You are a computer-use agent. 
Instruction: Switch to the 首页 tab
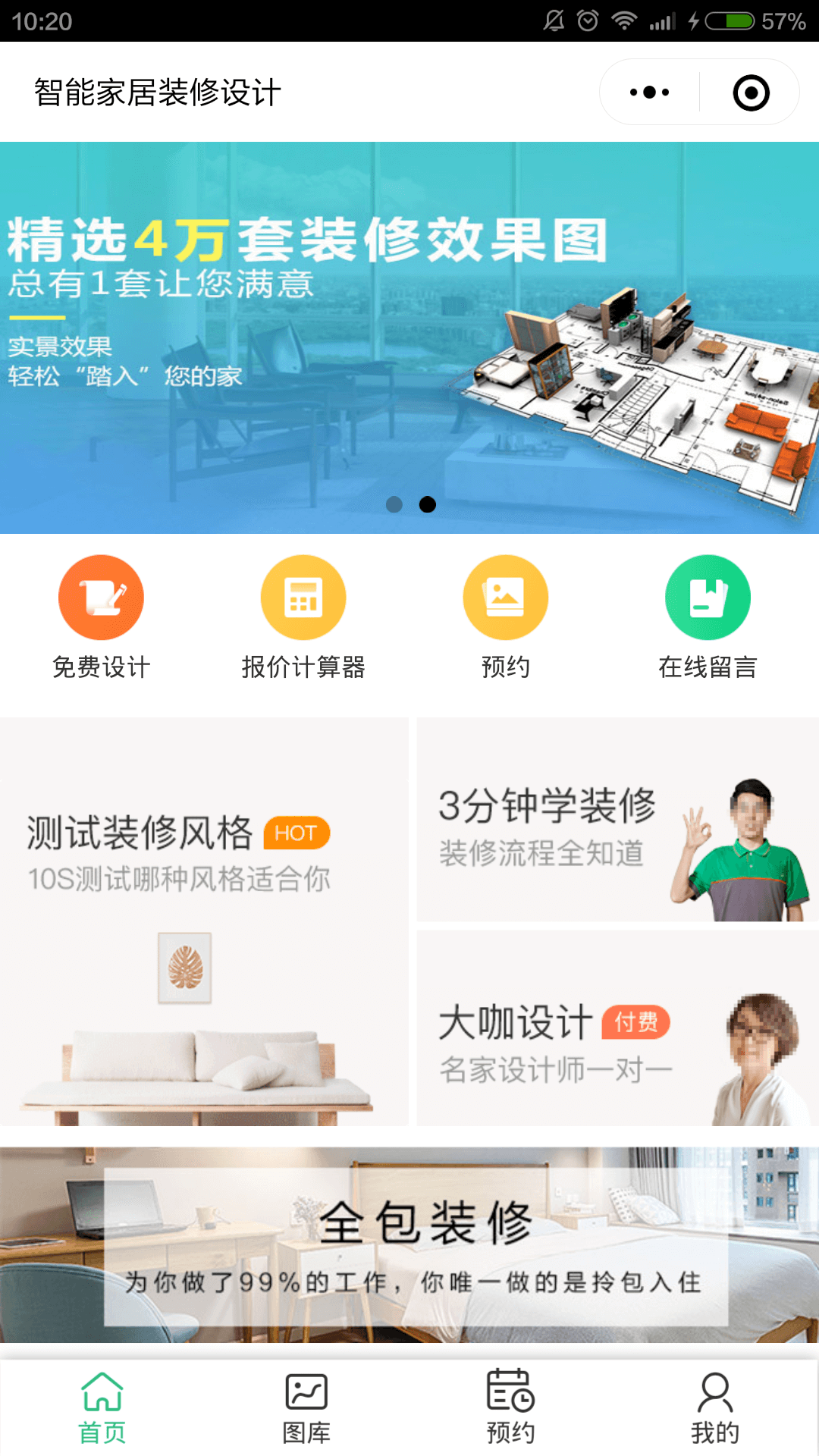(102, 1407)
